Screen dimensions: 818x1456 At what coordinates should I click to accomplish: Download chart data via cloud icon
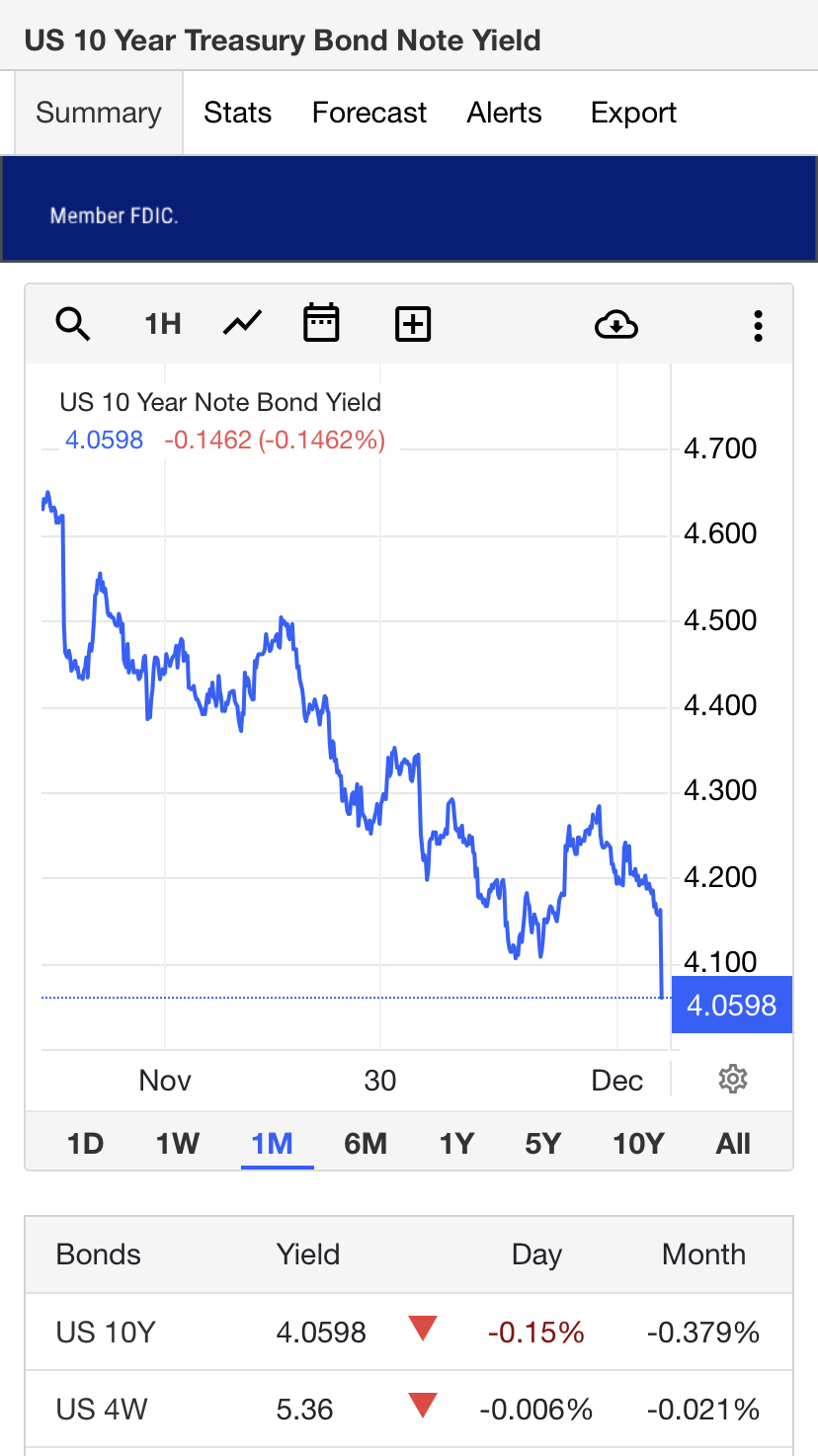[616, 324]
